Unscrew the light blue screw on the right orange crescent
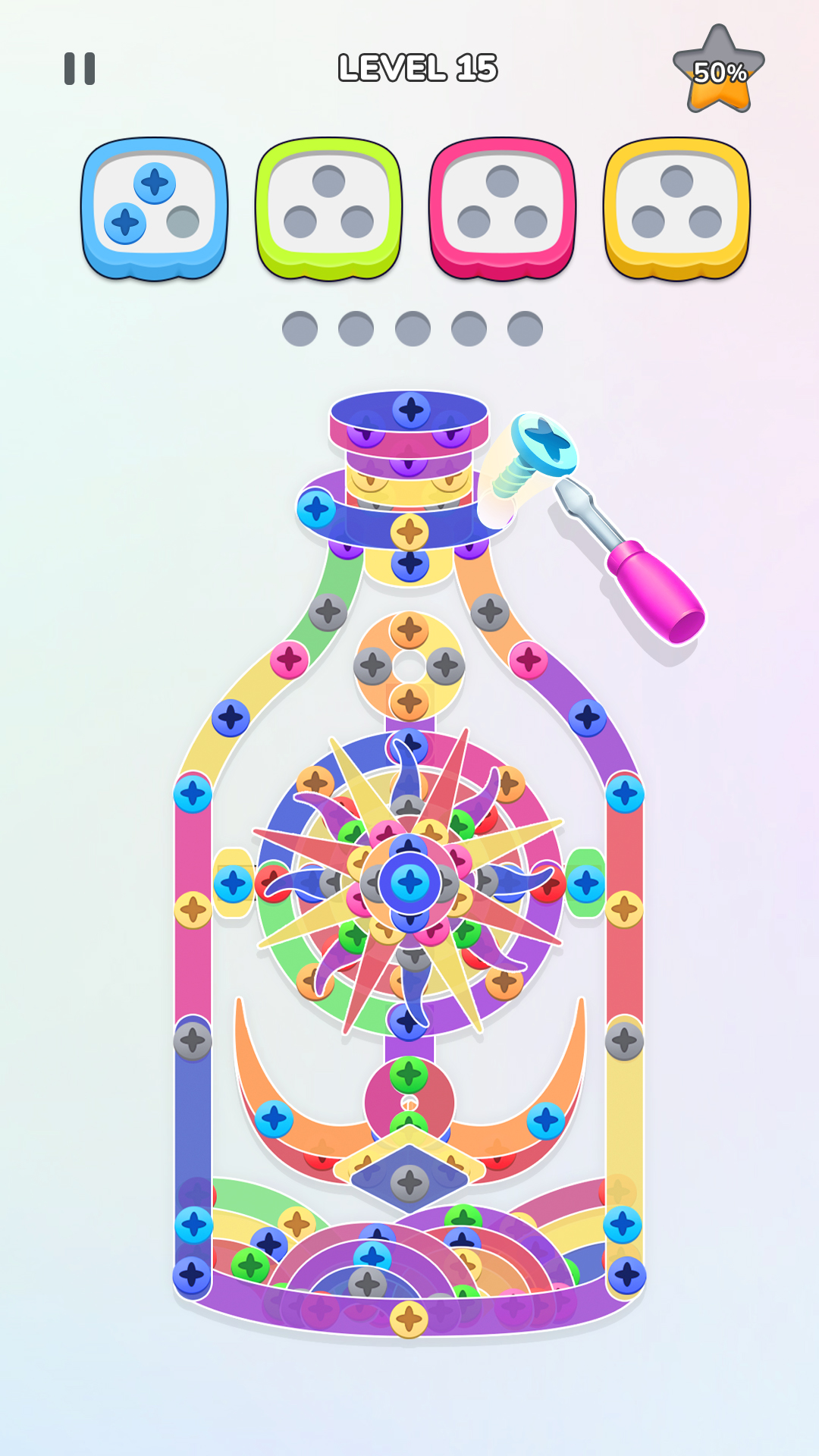The height and width of the screenshot is (1456, 819). click(x=546, y=1121)
